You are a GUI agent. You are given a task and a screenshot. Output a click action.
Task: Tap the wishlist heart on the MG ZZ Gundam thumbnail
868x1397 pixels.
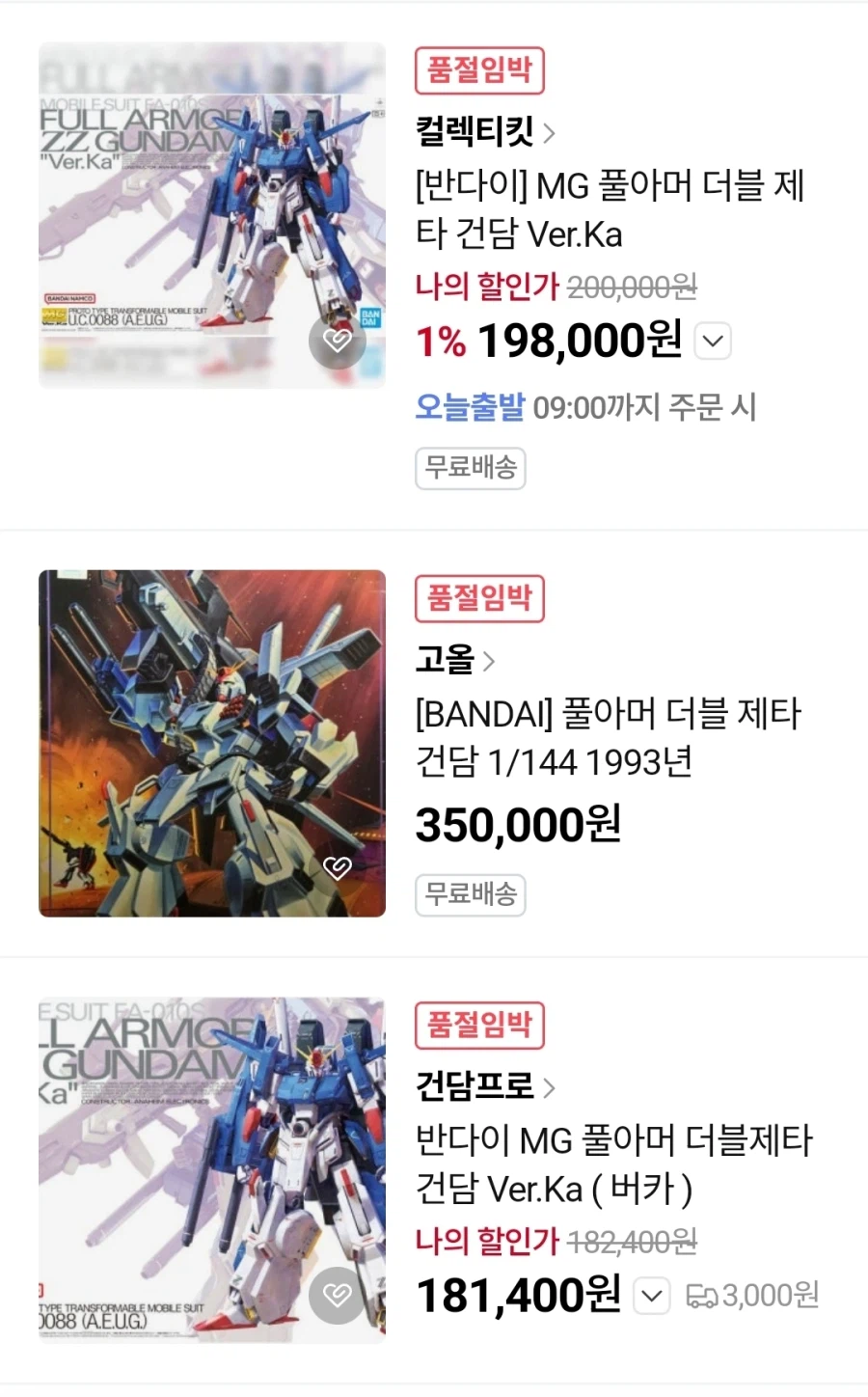[338, 341]
